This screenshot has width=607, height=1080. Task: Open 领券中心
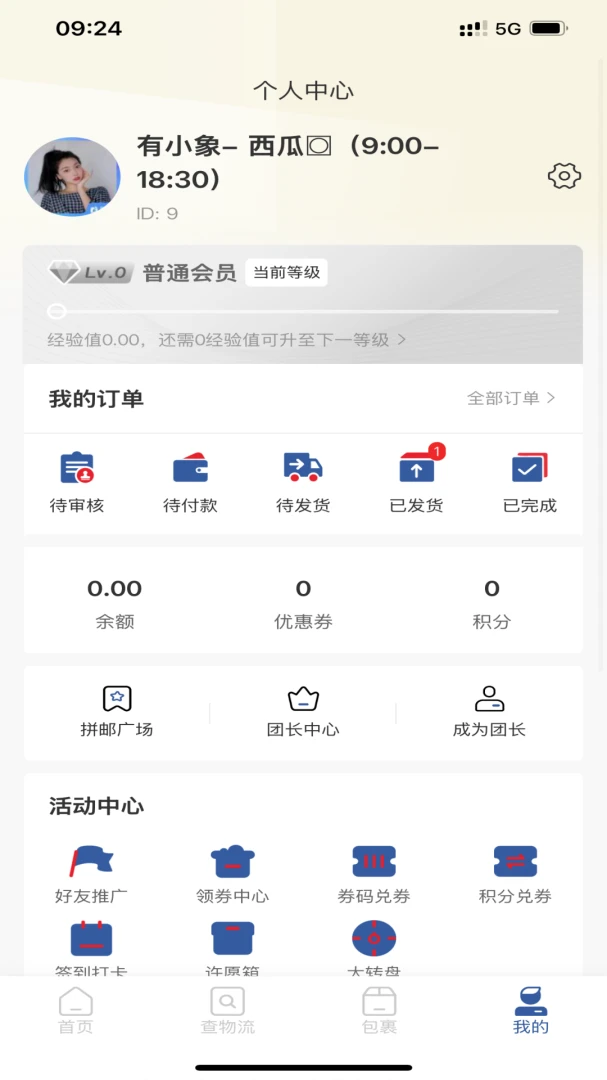pyautogui.click(x=232, y=875)
